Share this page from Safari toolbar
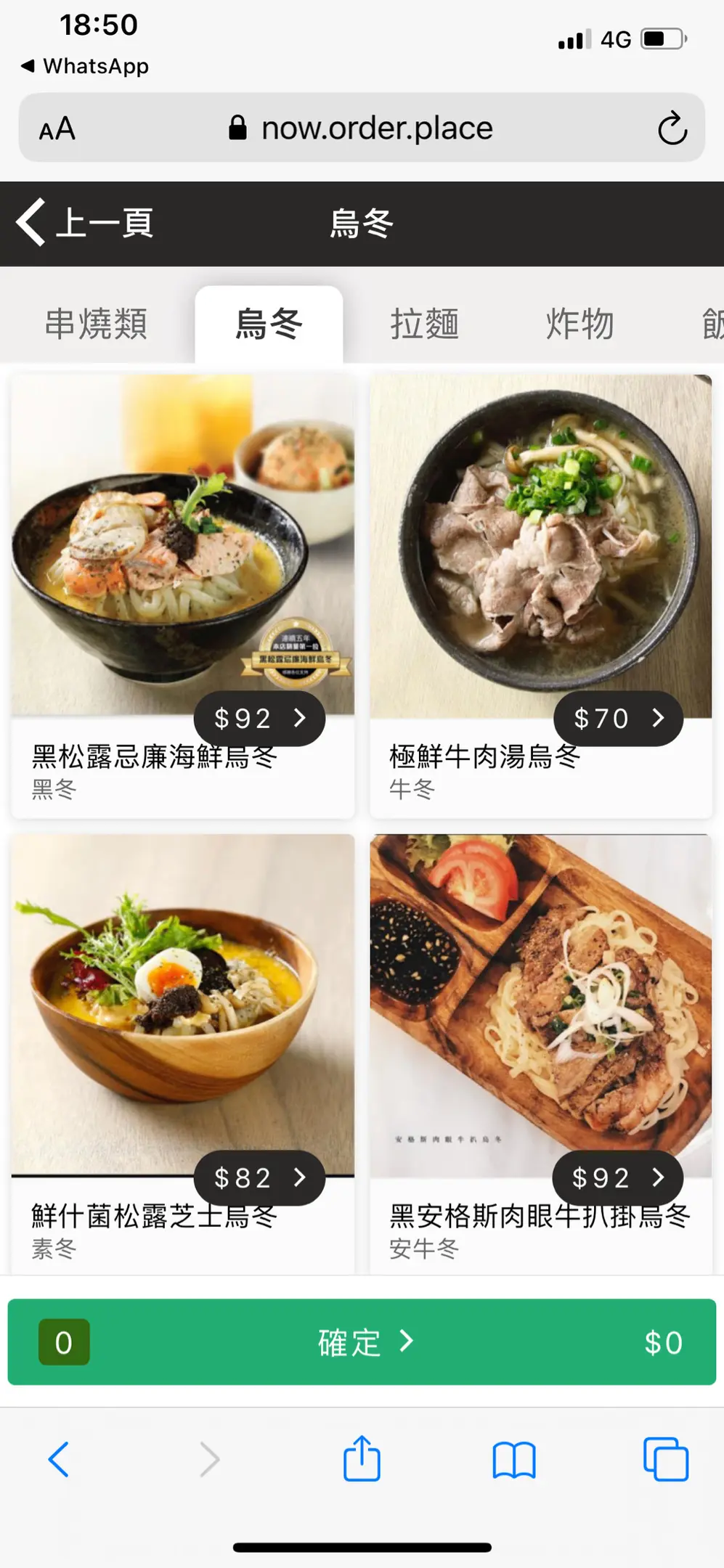 pos(362,1459)
